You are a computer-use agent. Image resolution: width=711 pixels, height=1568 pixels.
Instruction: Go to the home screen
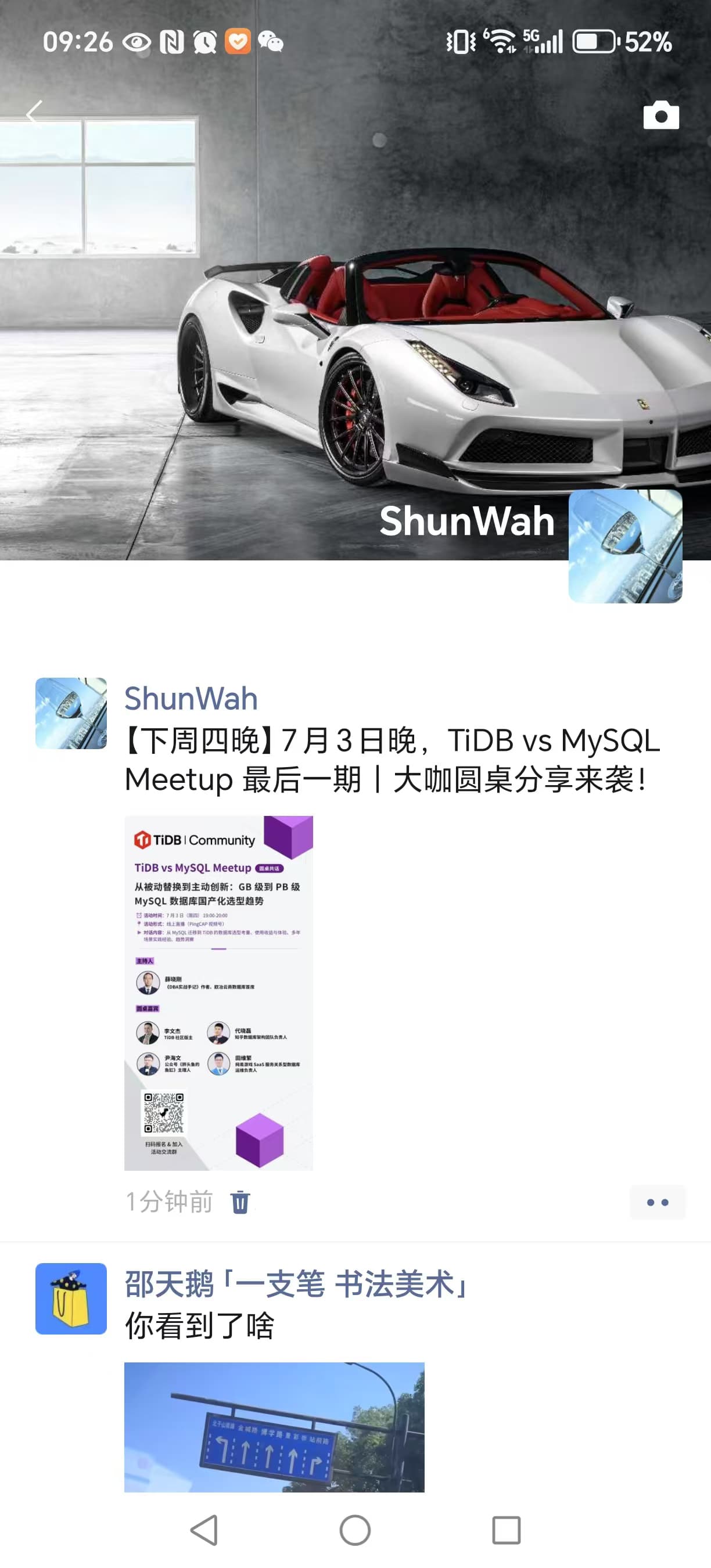pos(355,1530)
